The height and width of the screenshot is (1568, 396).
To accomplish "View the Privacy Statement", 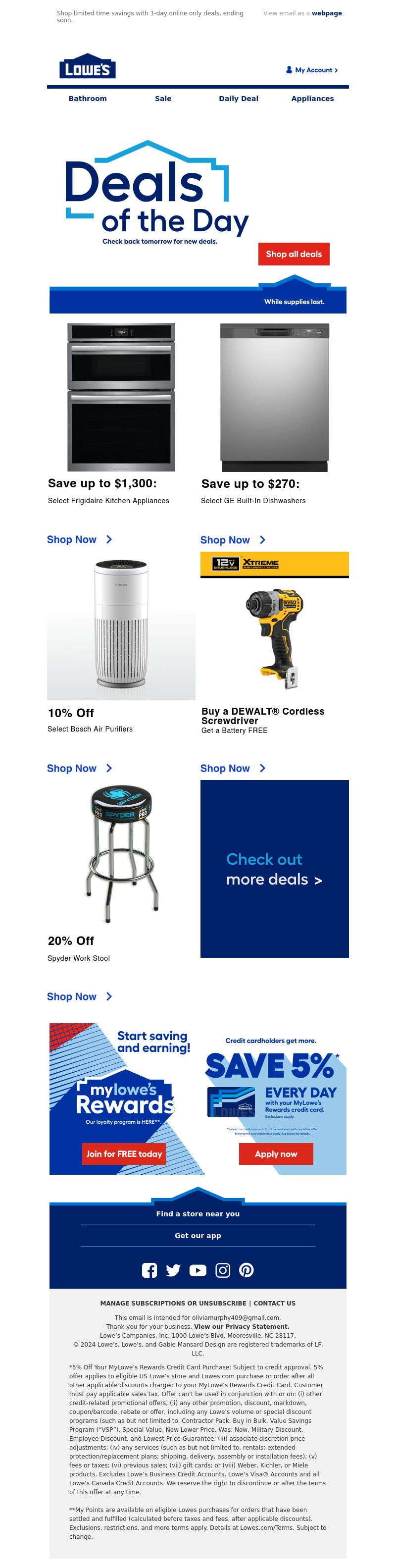I will tap(242, 1327).
